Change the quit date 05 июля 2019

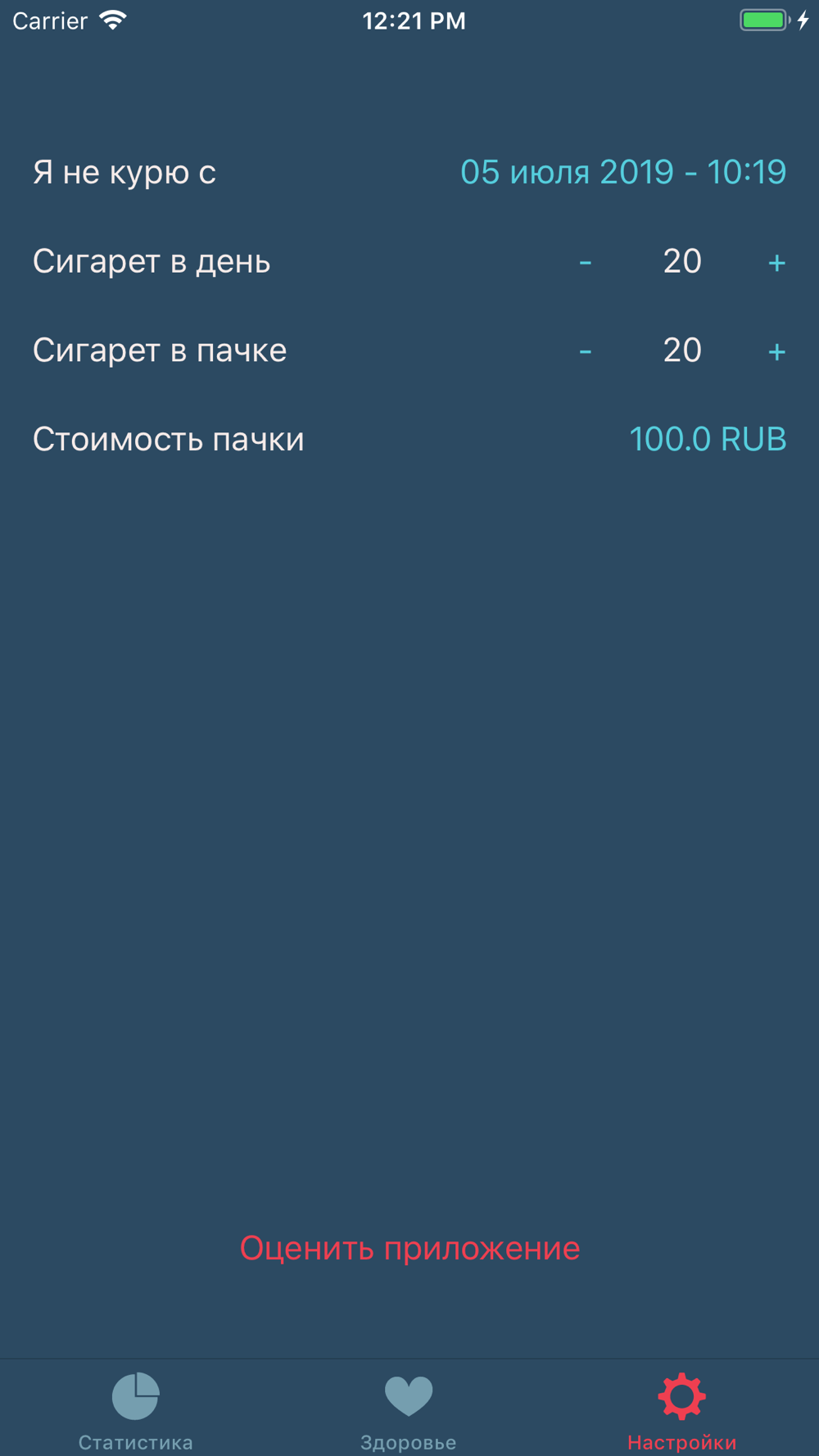coord(622,172)
